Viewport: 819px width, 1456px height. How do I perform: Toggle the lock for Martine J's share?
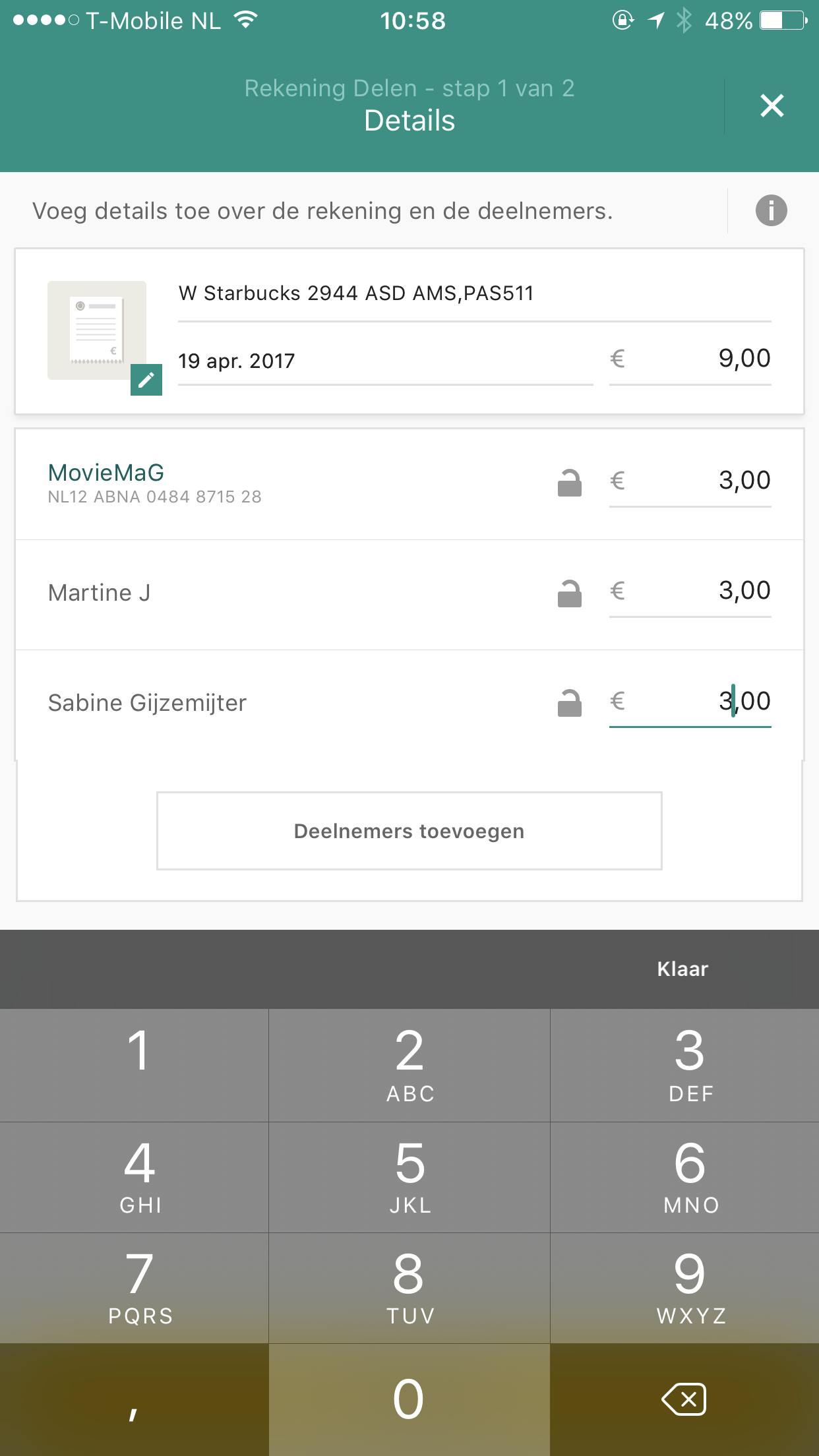[569, 591]
